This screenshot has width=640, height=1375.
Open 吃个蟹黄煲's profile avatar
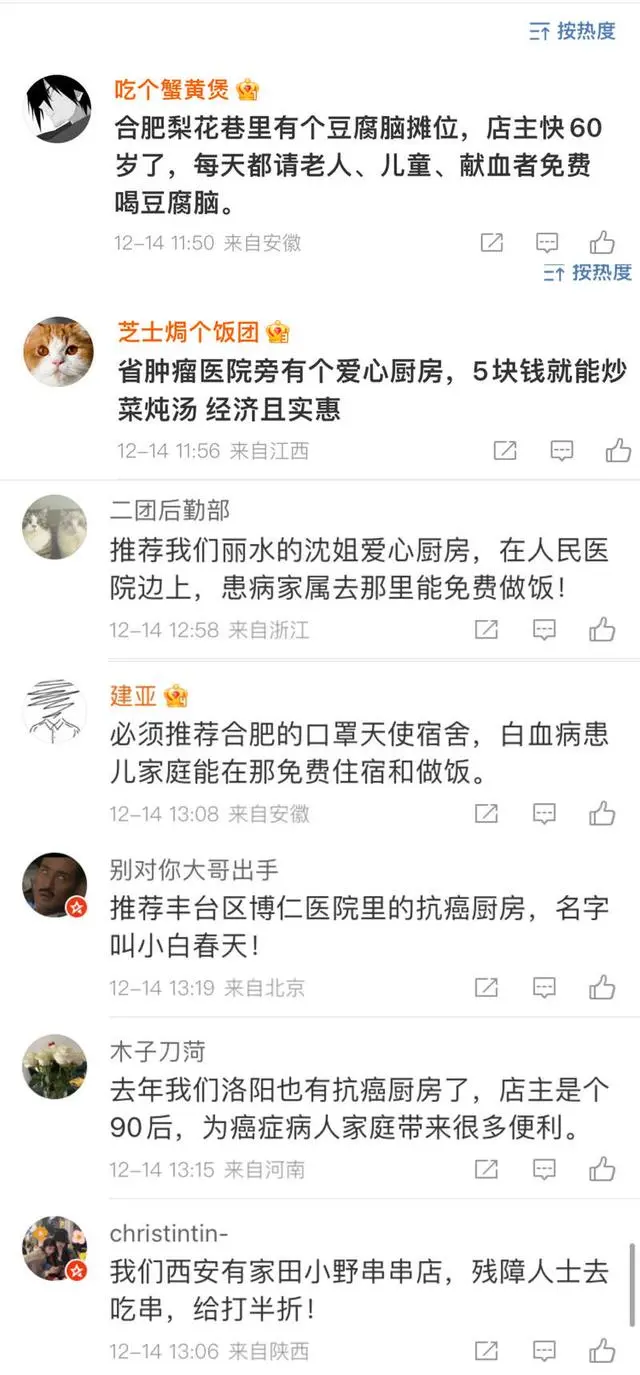coord(57,108)
